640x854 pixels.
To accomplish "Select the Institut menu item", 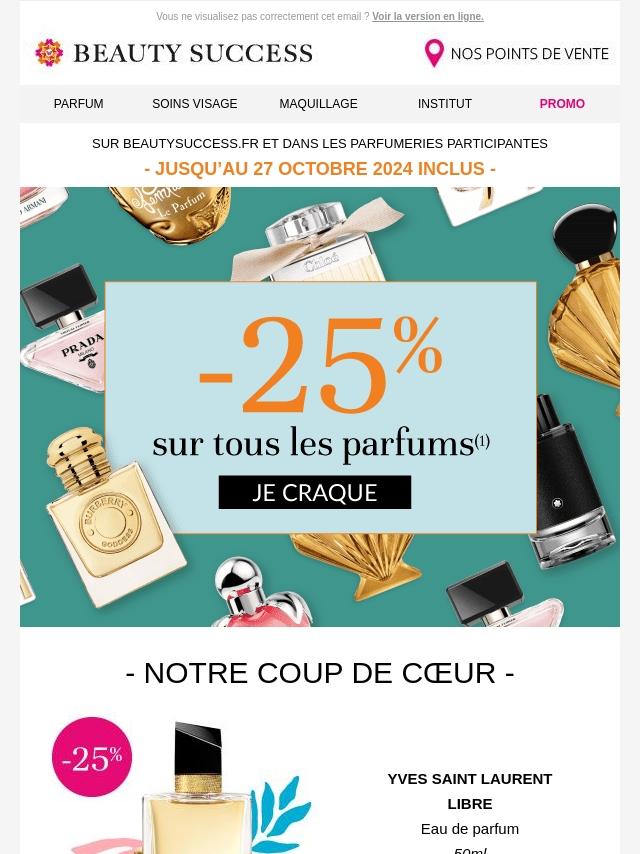I will click(x=445, y=104).
